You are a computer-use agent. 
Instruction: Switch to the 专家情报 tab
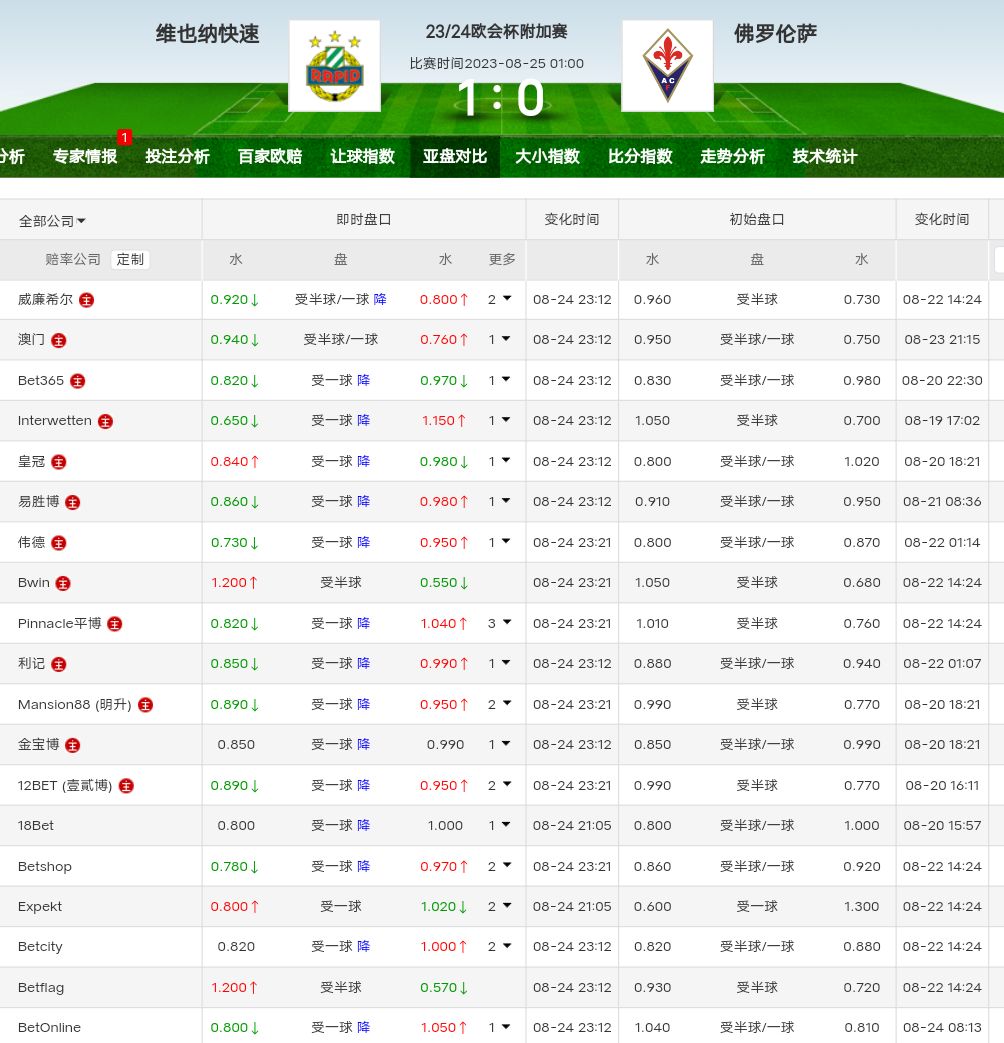[x=85, y=156]
